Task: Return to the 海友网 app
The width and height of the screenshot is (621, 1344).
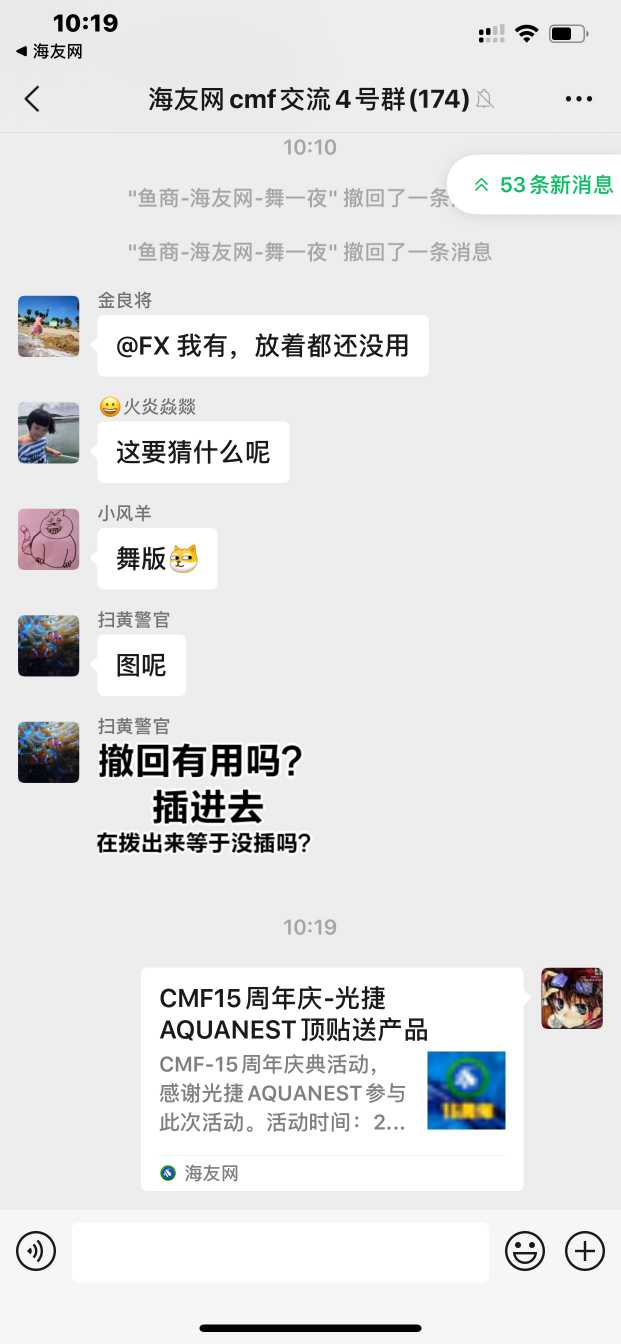Action: [x=49, y=51]
